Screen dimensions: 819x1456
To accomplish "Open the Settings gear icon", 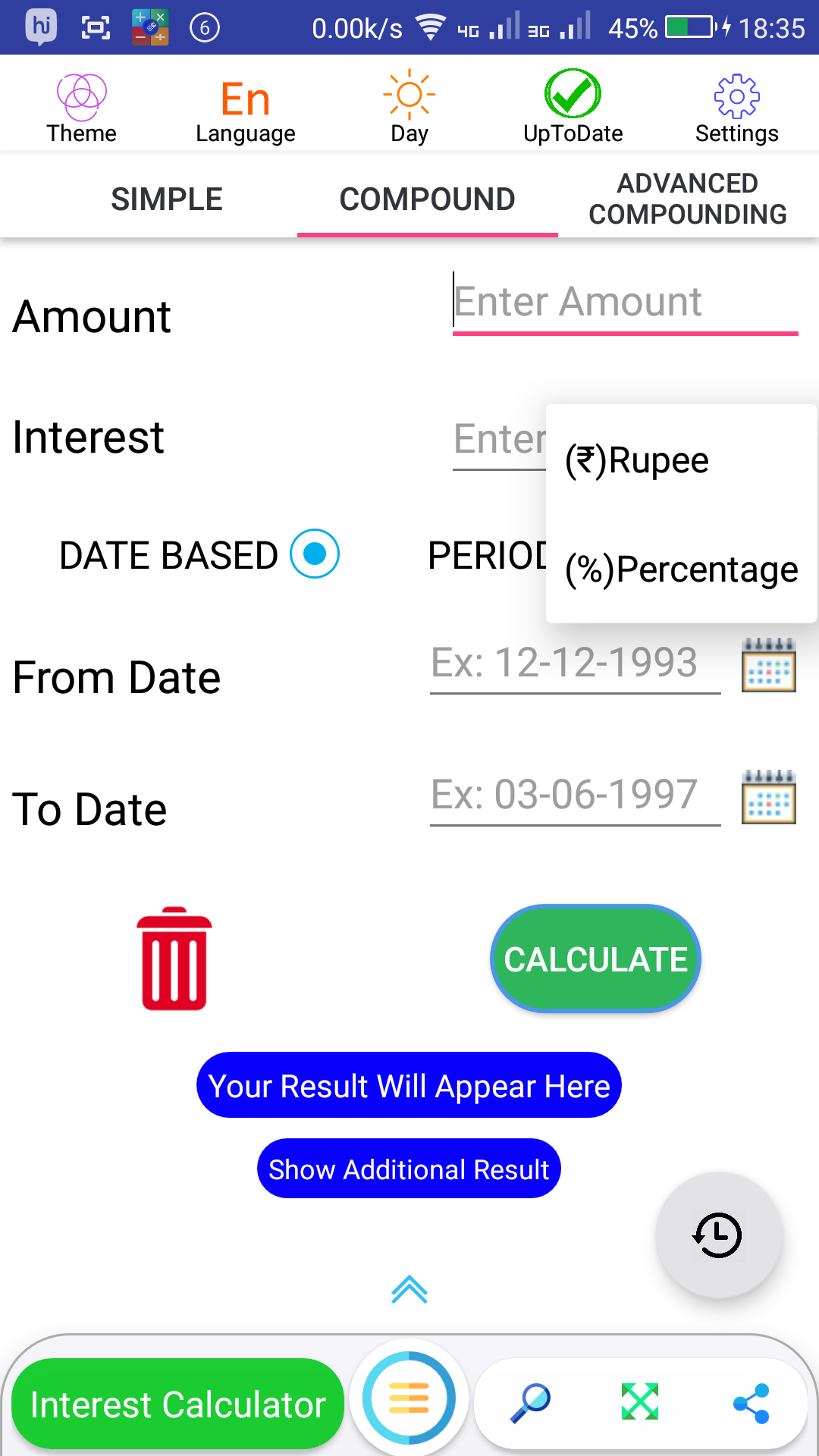I will coord(736,96).
